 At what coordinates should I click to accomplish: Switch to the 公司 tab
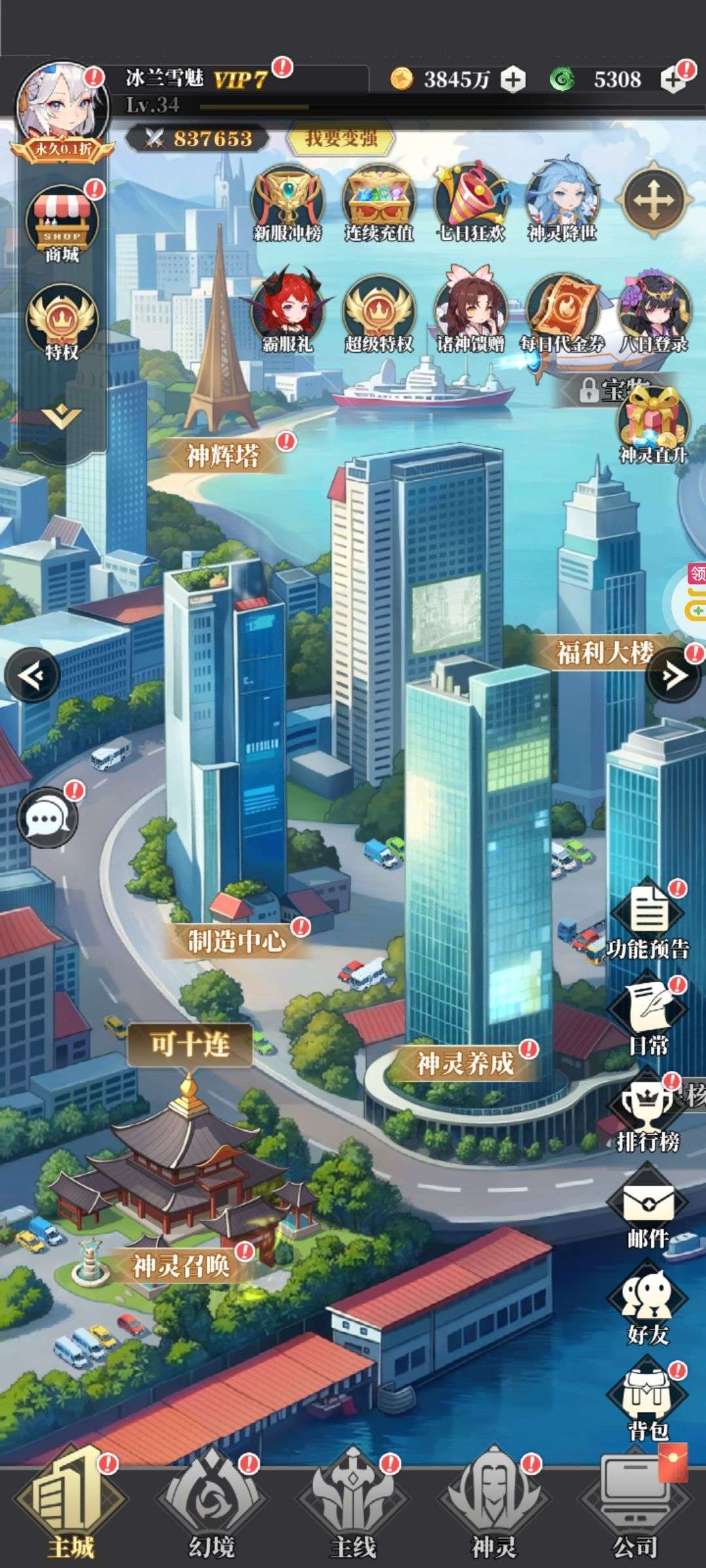coord(634,1514)
